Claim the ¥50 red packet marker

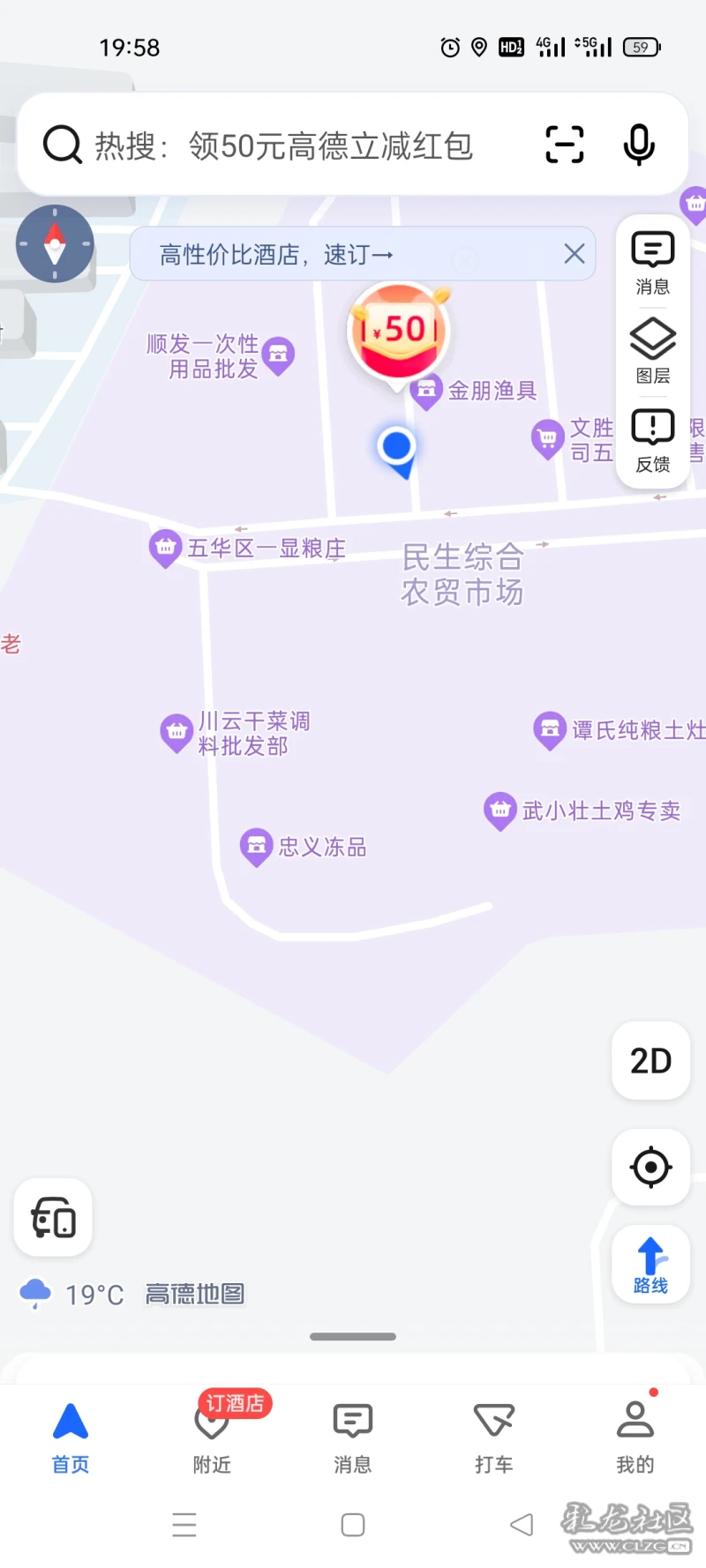[400, 335]
